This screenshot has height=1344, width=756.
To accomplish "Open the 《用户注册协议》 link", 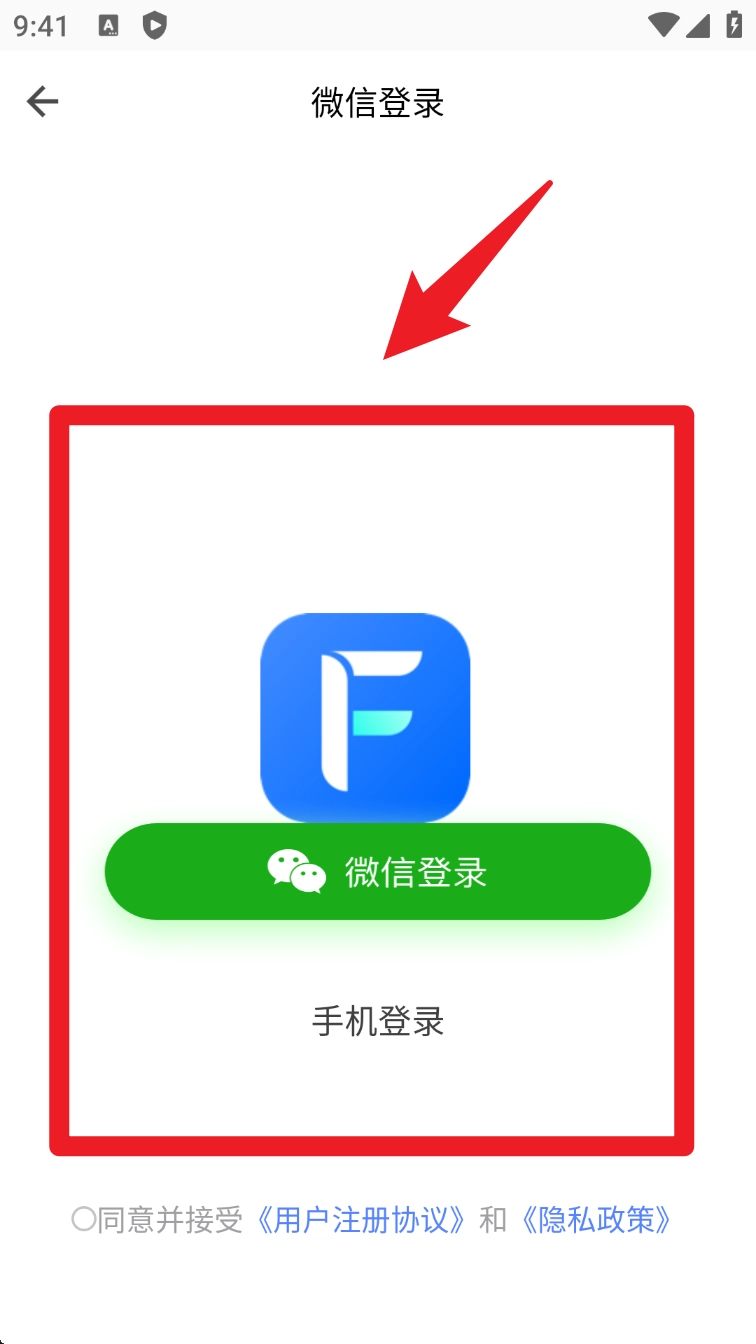I will pos(360,1219).
